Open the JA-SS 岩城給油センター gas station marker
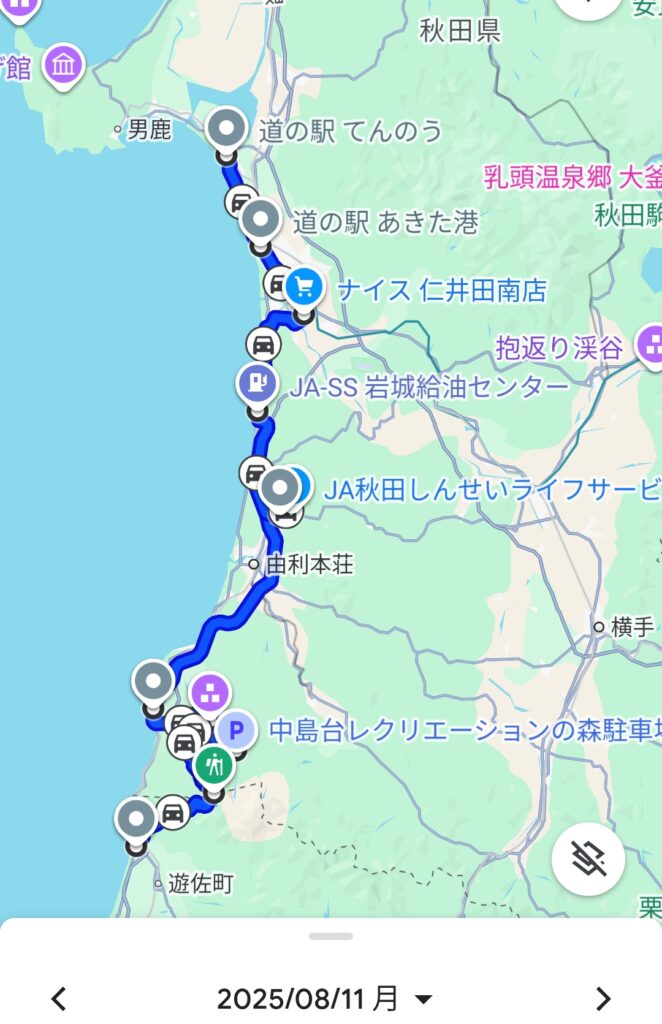Image resolution: width=662 pixels, height=1024 pixels. coord(258,381)
